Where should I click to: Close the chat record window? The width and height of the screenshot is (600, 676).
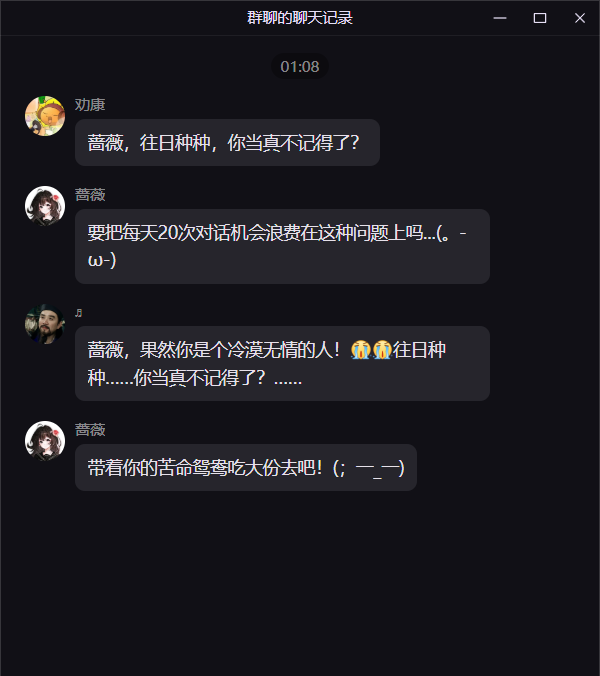coord(580,18)
